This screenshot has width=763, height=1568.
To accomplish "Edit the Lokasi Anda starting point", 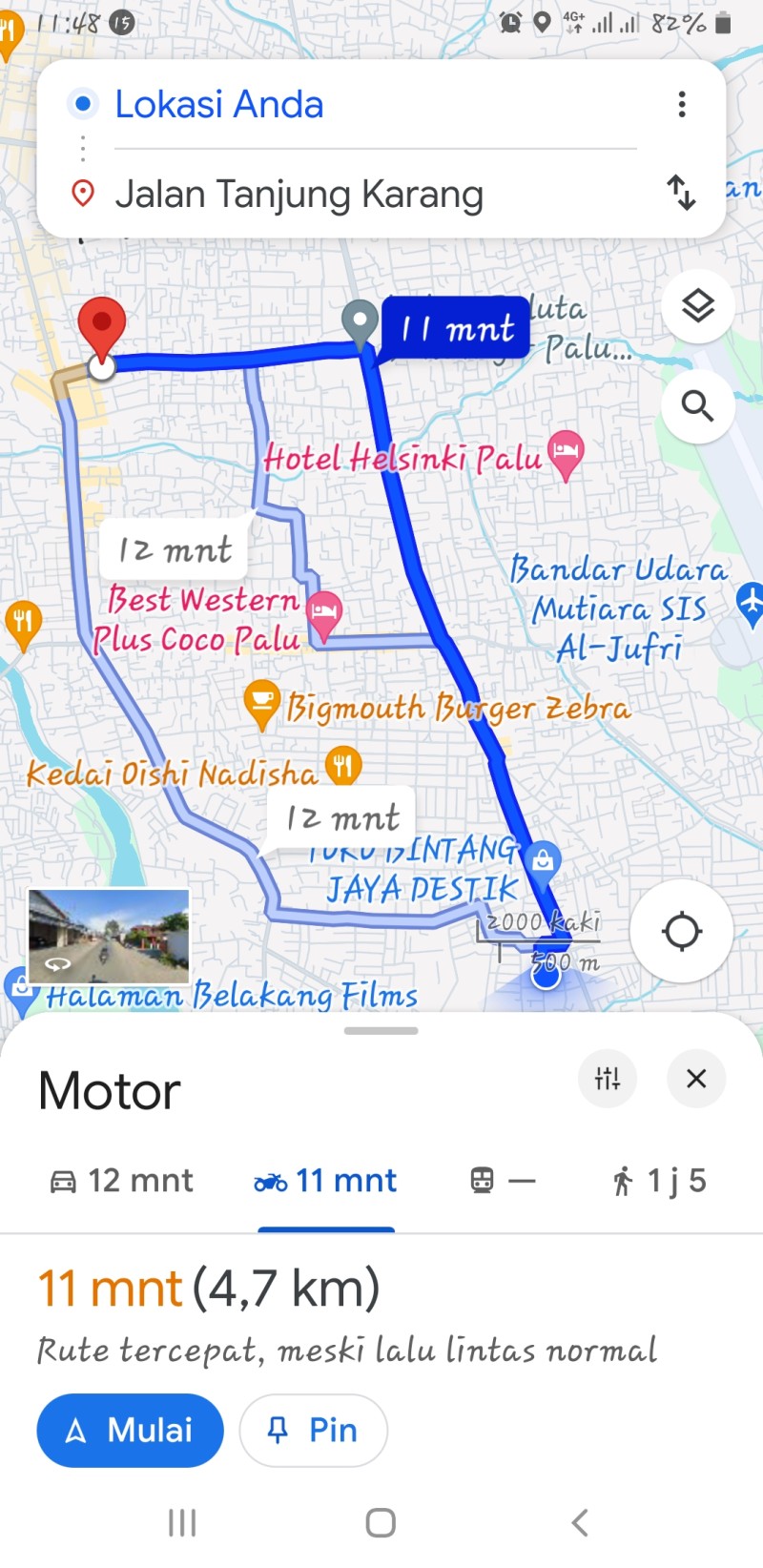I will pos(375,104).
